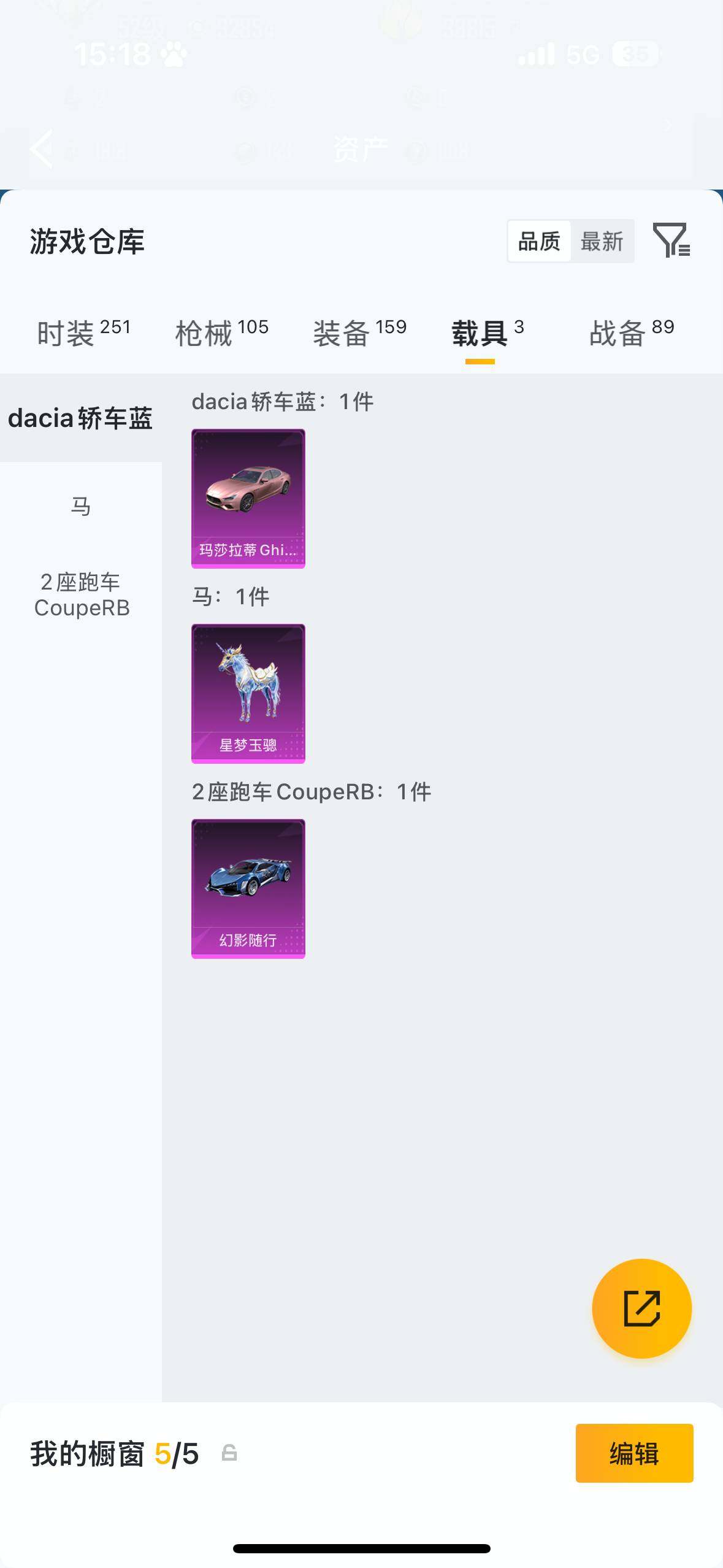Select 2座跑车 CoupeRB category
Viewport: 723px width, 1568px height.
coord(82,595)
